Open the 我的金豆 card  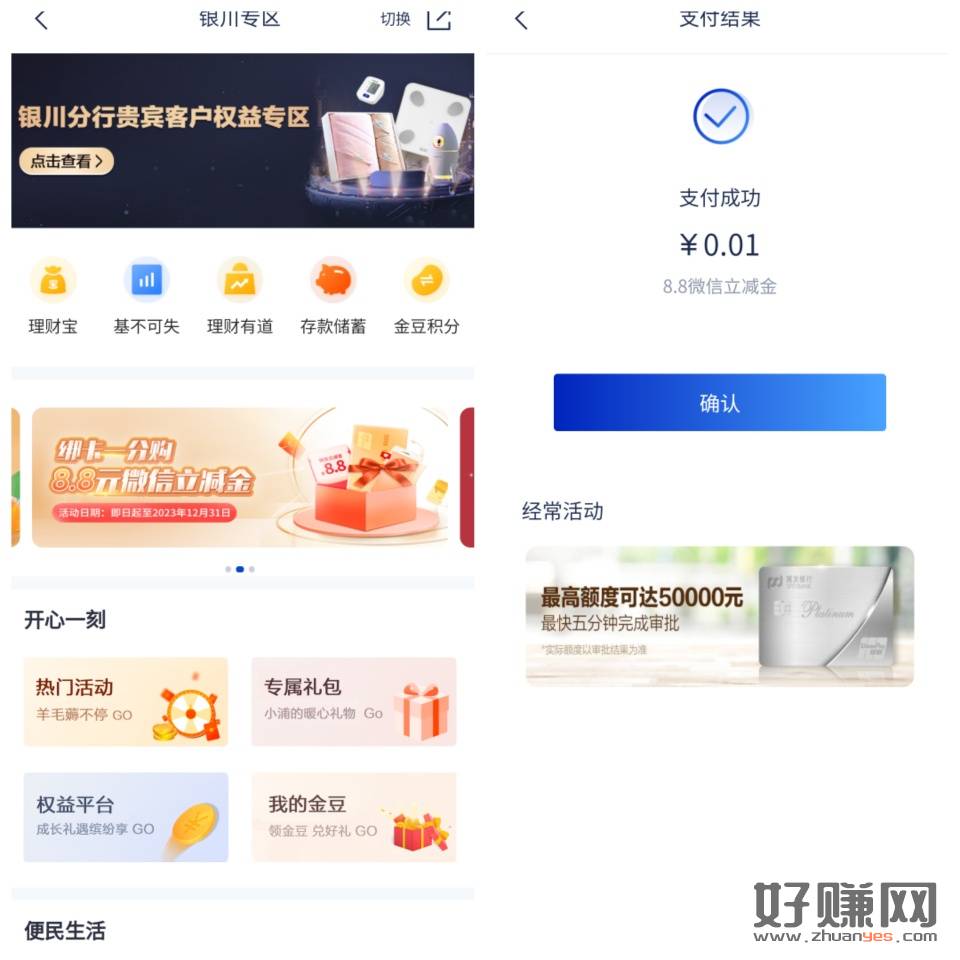pyautogui.click(x=353, y=816)
